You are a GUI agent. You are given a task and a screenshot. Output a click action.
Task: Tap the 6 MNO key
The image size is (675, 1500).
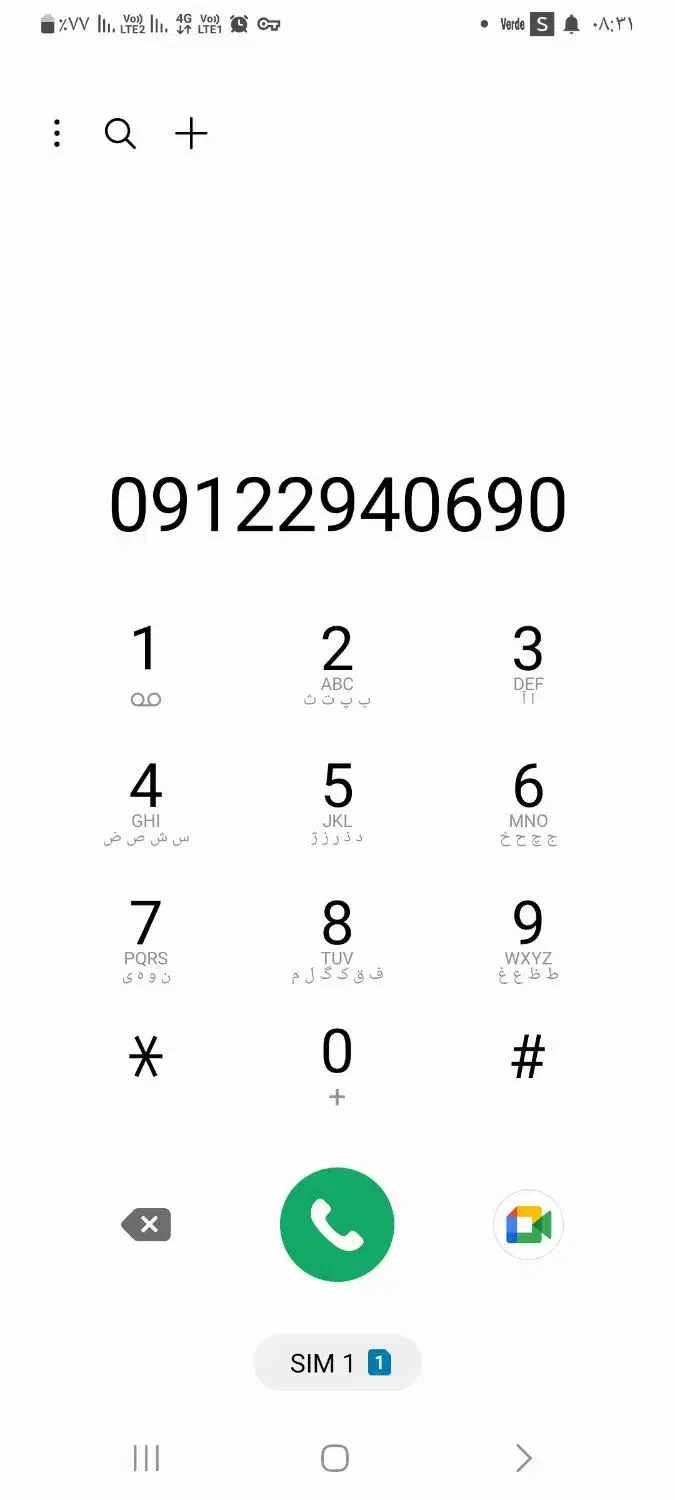point(528,798)
